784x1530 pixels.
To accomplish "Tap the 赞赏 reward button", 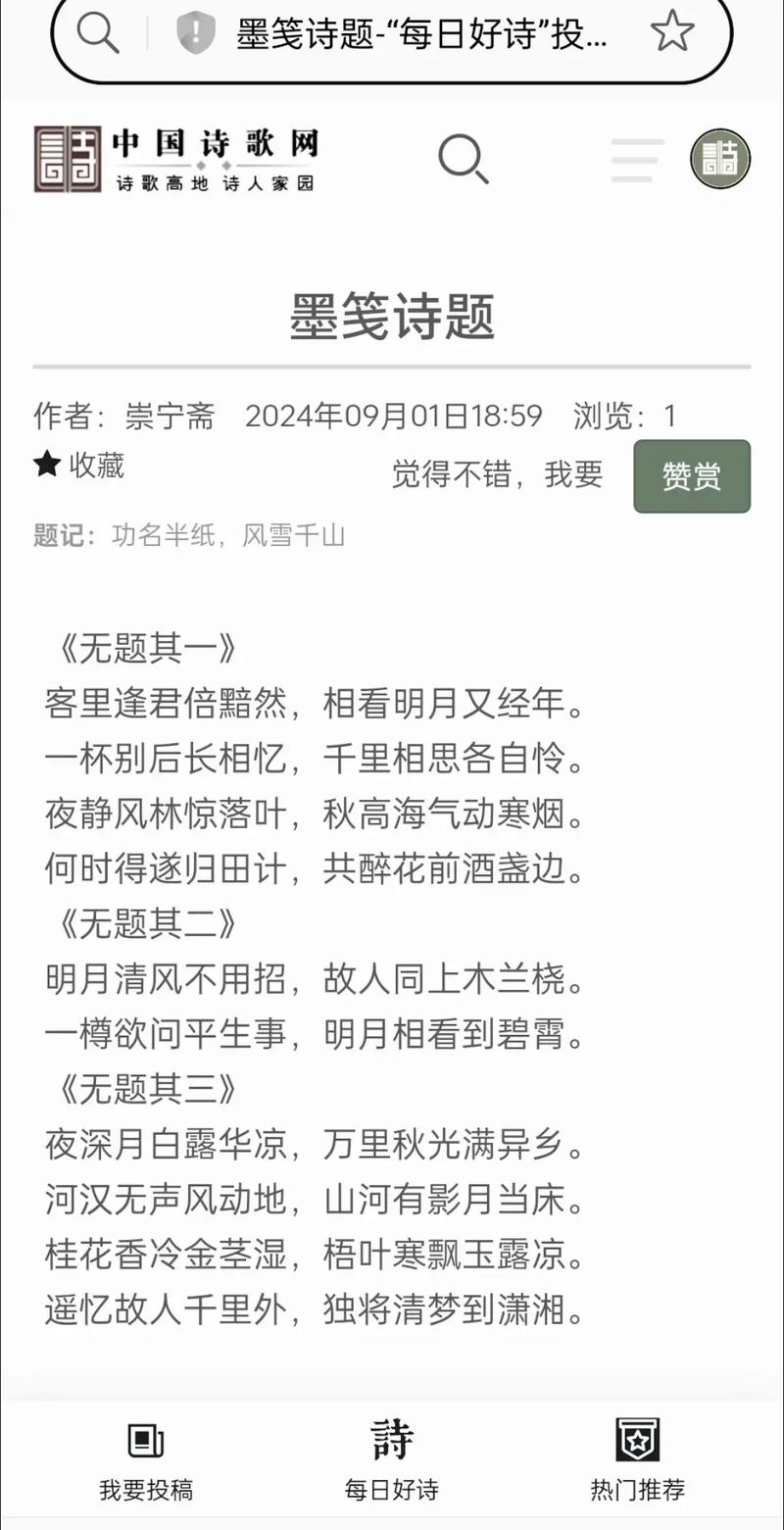I will (x=691, y=476).
